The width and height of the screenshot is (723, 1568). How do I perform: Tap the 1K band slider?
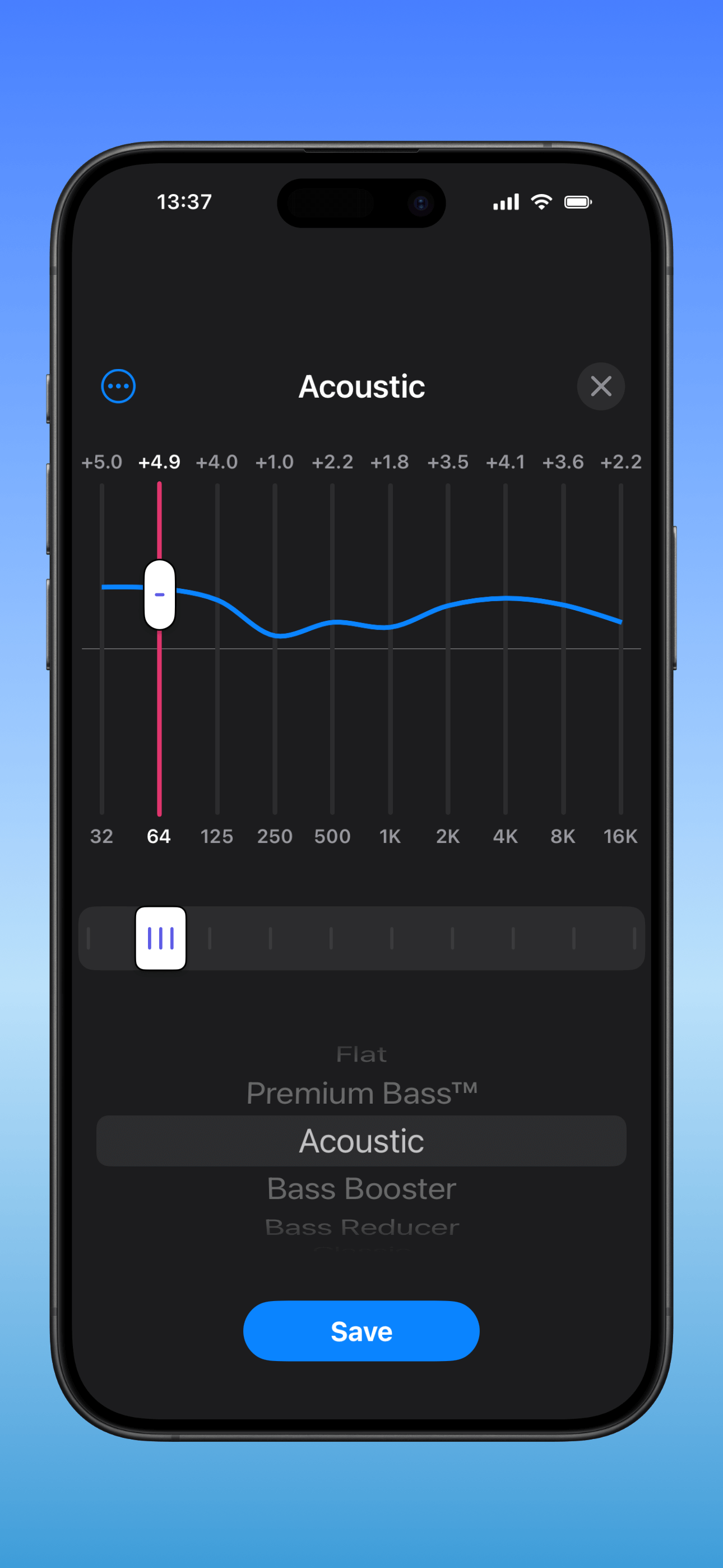pyautogui.click(x=390, y=648)
